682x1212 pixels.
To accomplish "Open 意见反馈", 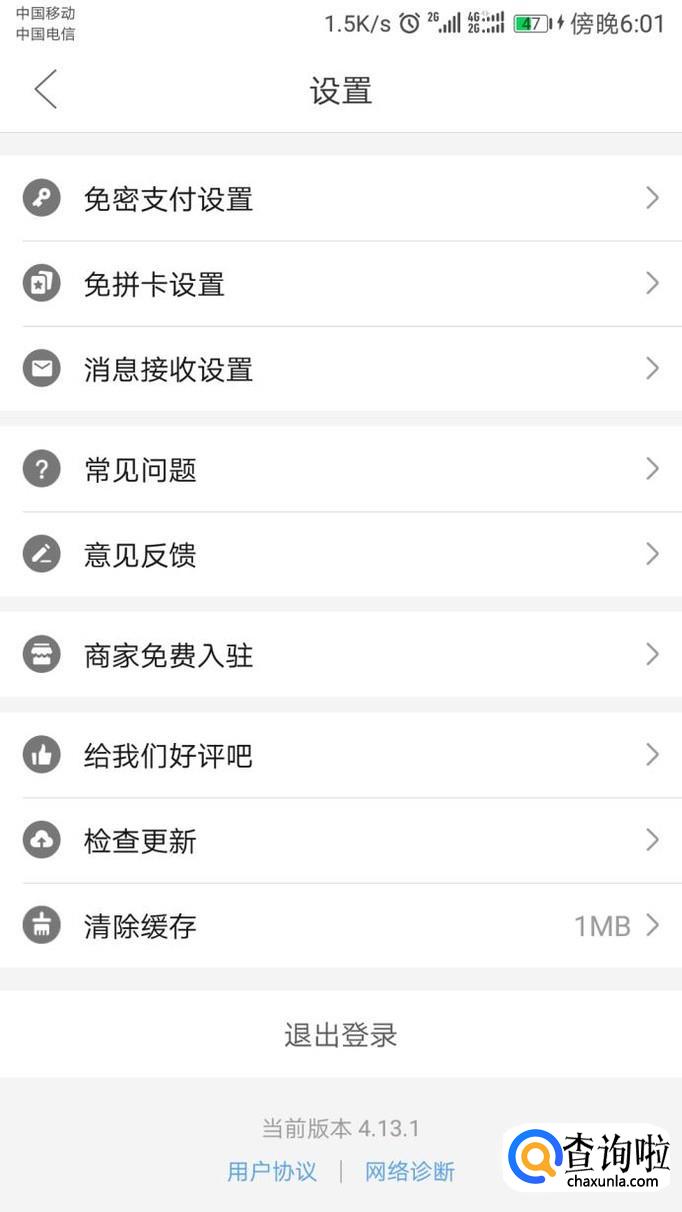I will (341, 554).
